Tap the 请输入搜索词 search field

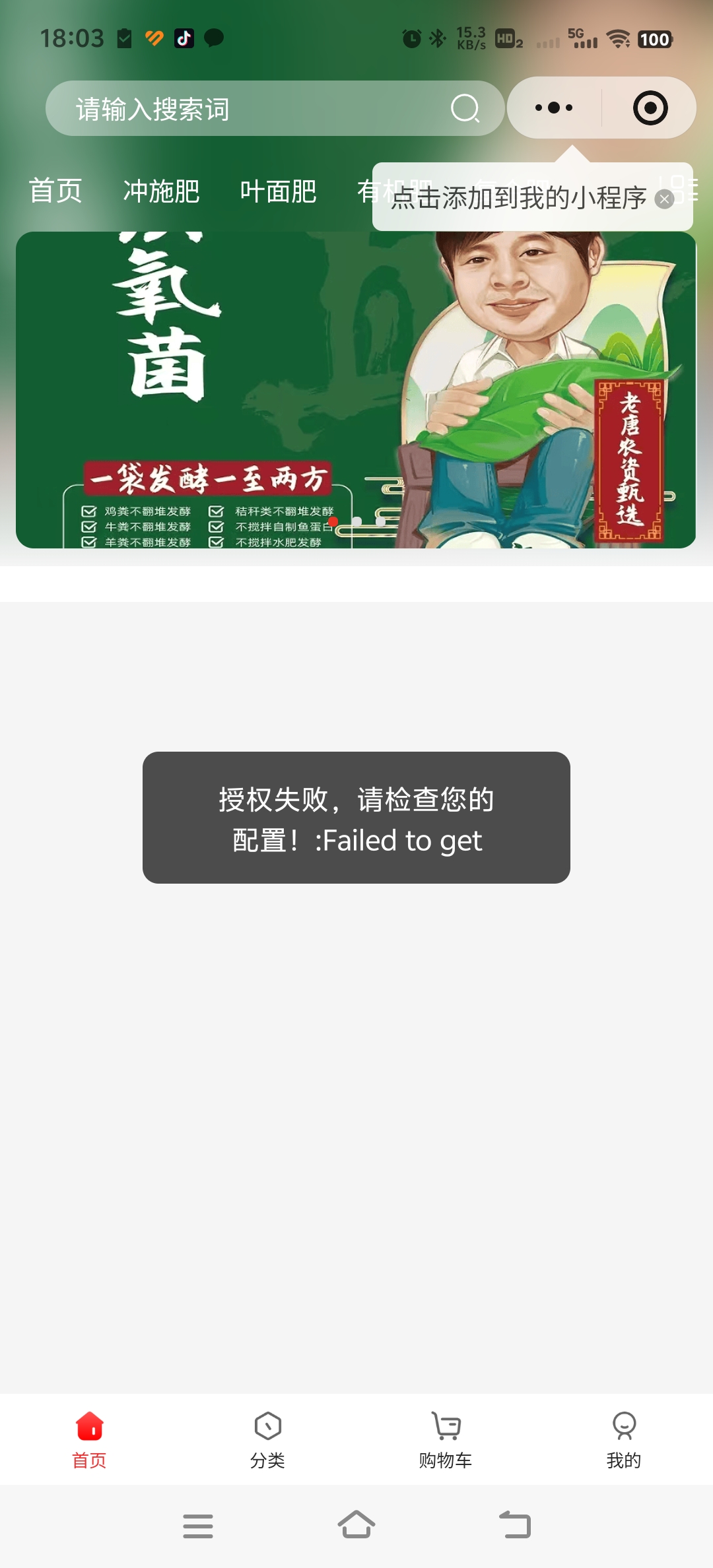[x=251, y=109]
